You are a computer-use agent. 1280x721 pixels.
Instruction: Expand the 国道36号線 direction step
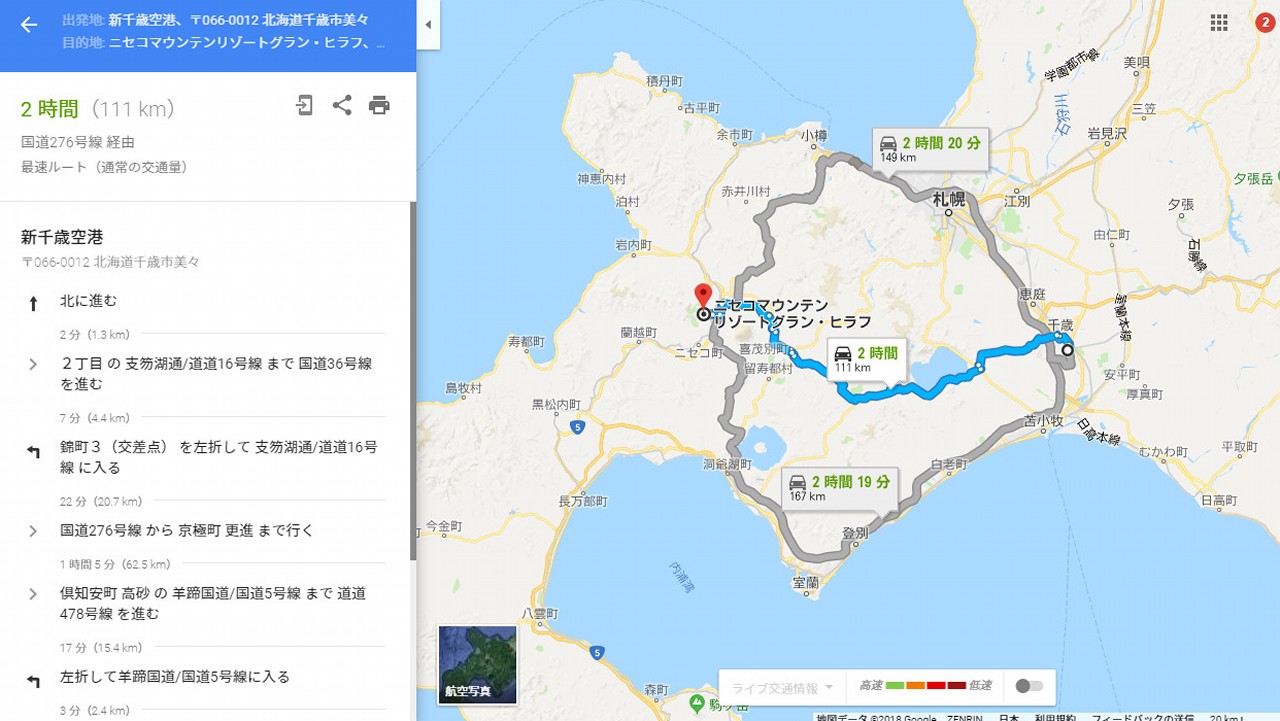tap(33, 364)
